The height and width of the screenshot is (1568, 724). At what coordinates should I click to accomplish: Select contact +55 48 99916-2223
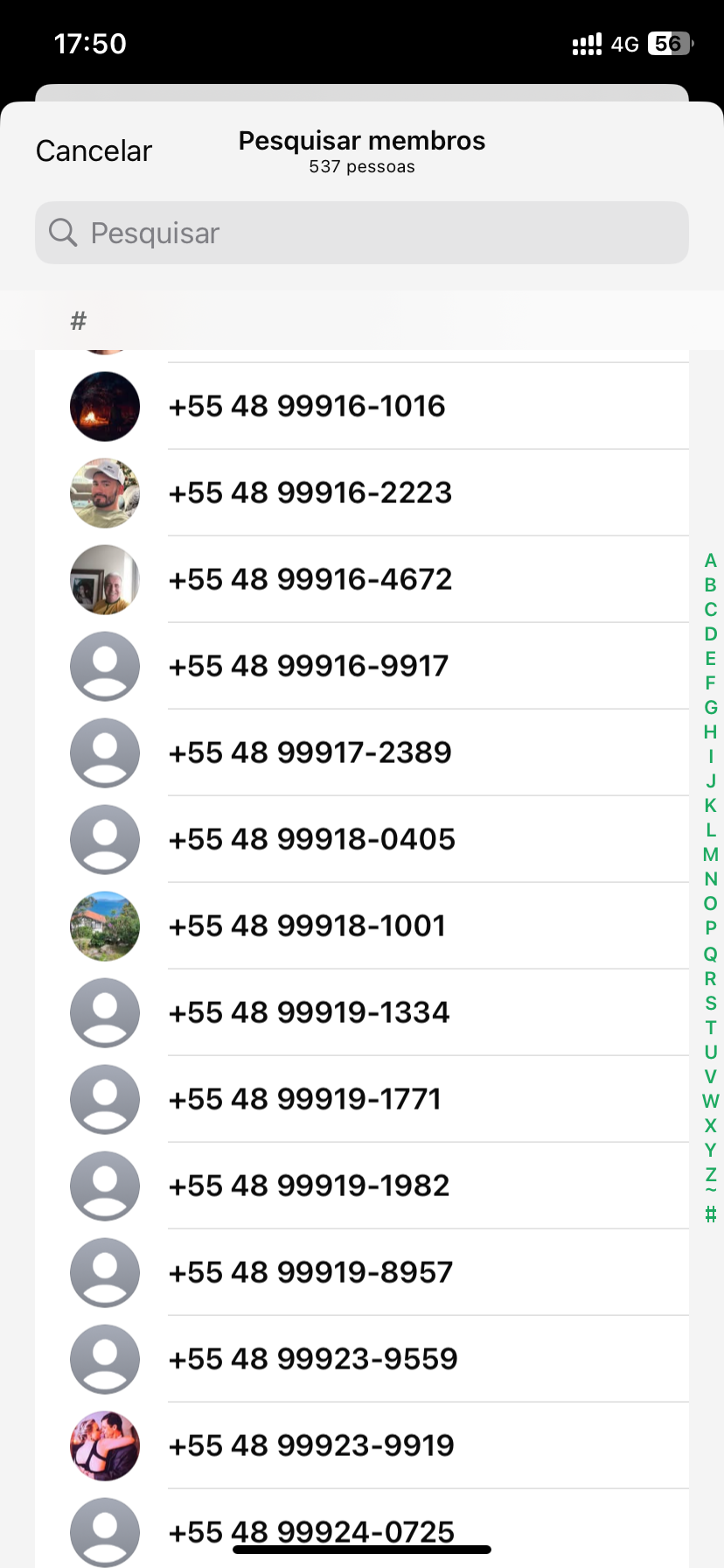[x=362, y=493]
